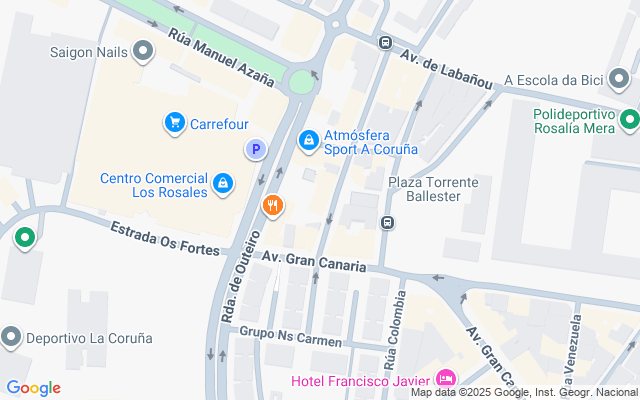This screenshot has width=640, height=400.
Task: Select the Saigon Nails map marker
Action: click(x=143, y=50)
